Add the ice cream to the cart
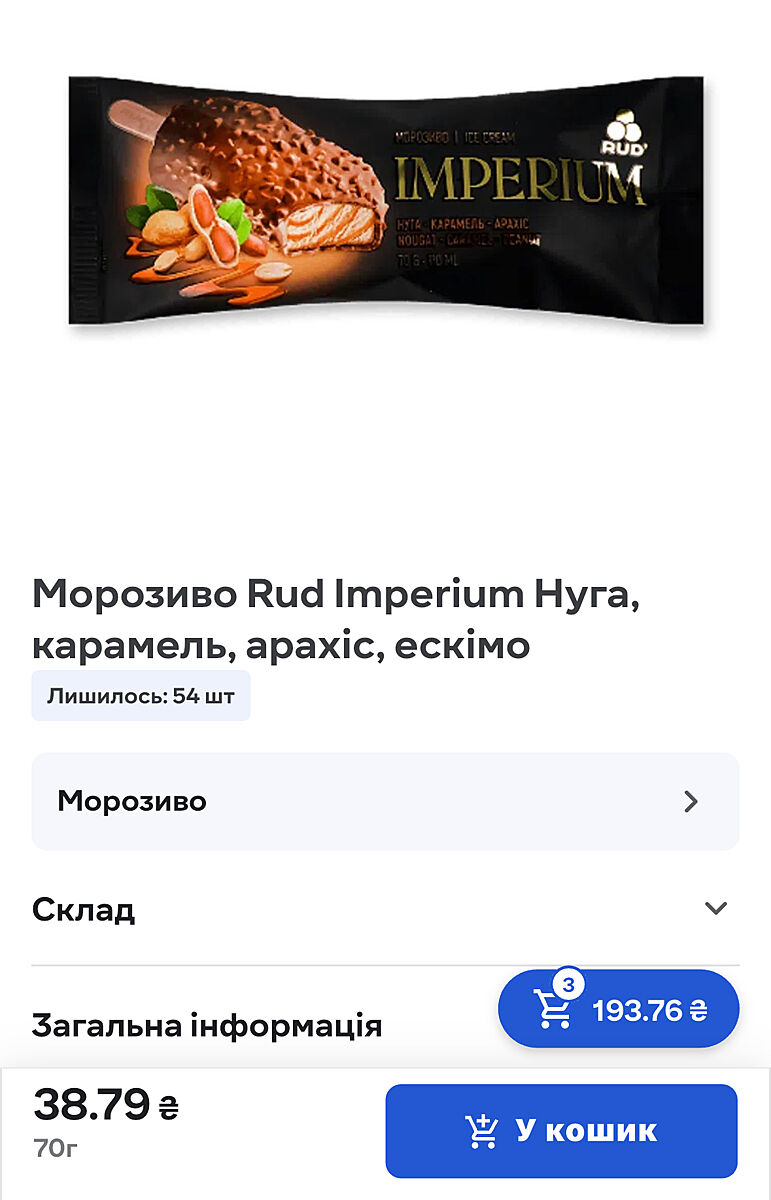771x1200 pixels. click(561, 1131)
